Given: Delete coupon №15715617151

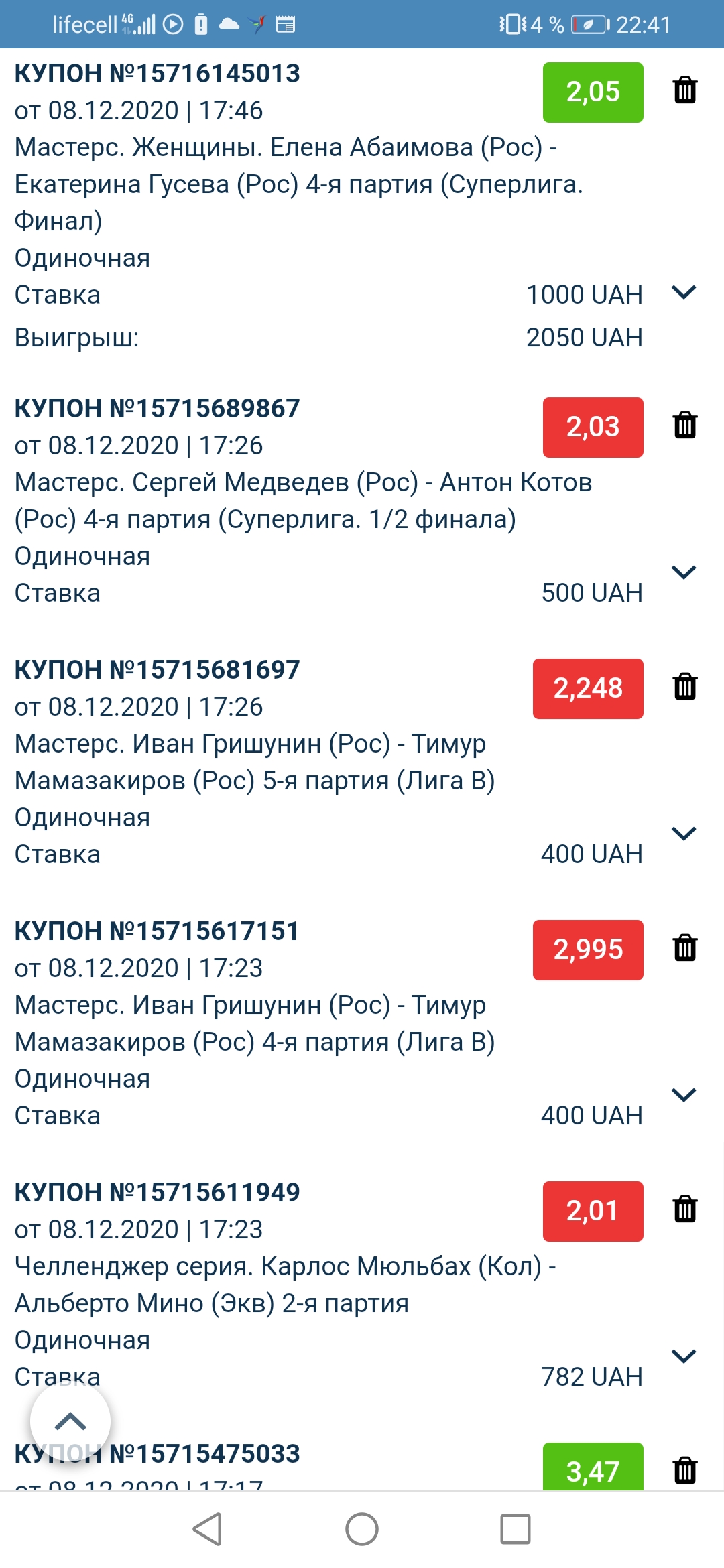Looking at the screenshot, I should click(x=684, y=948).
